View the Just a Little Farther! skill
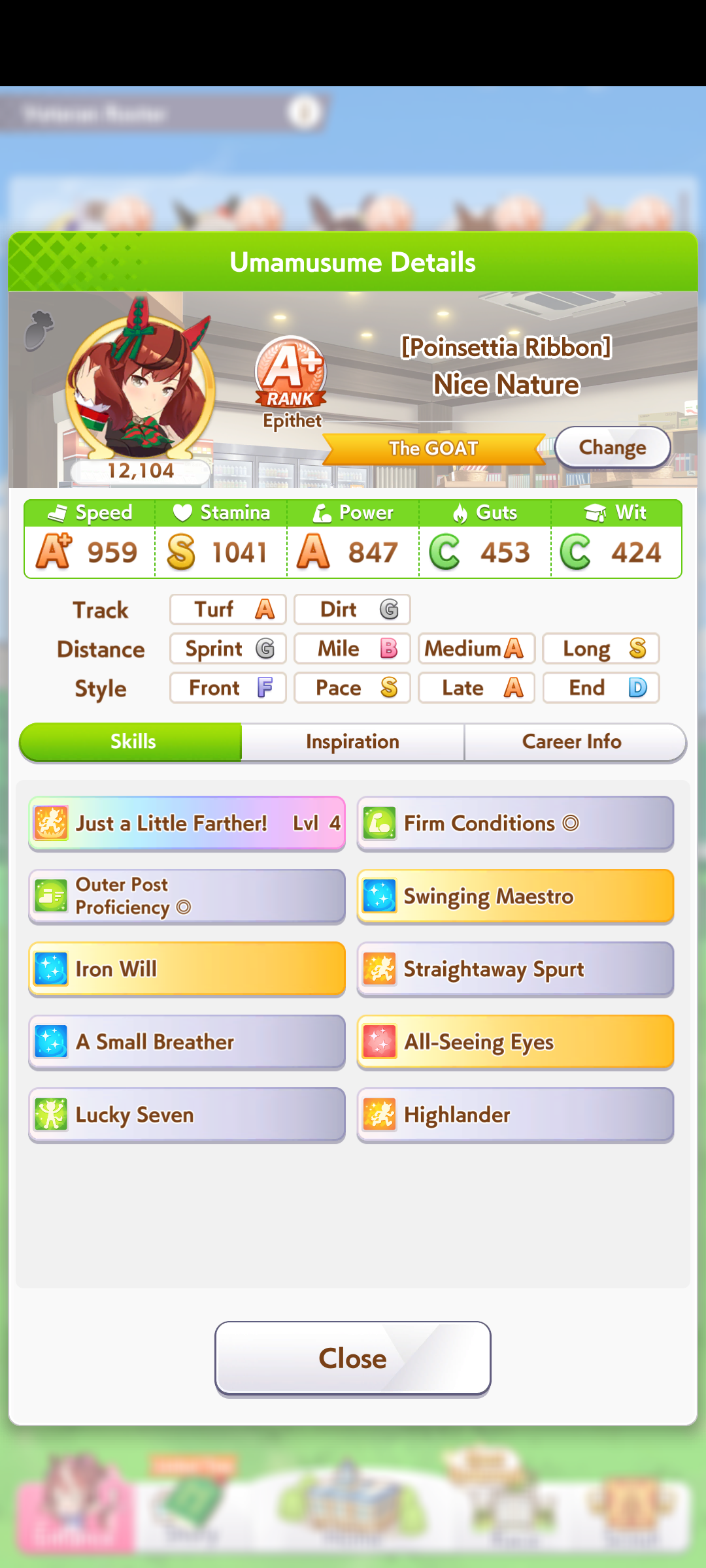This screenshot has width=706, height=1568. pyautogui.click(x=187, y=823)
